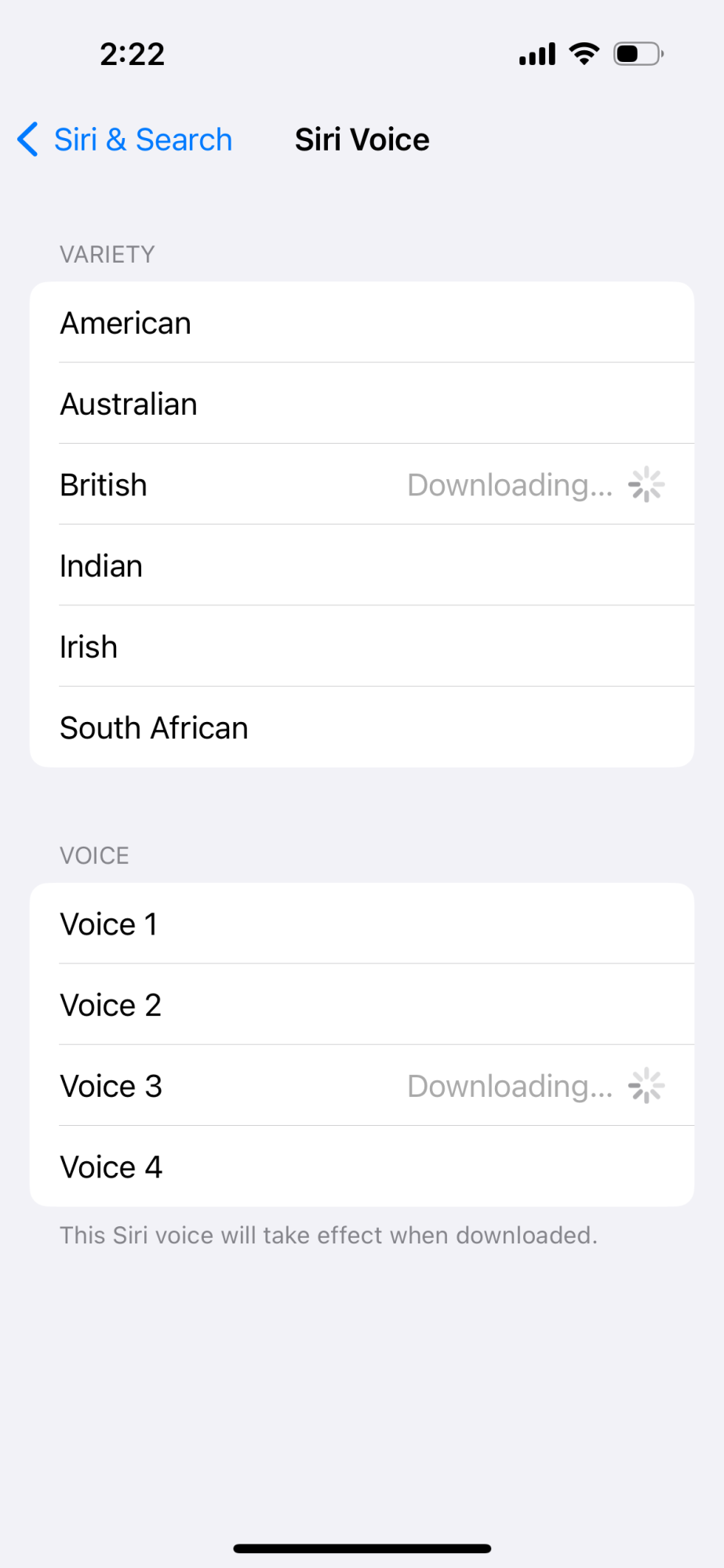Choose the South African variety
This screenshot has height=1568, width=724.
click(x=361, y=728)
